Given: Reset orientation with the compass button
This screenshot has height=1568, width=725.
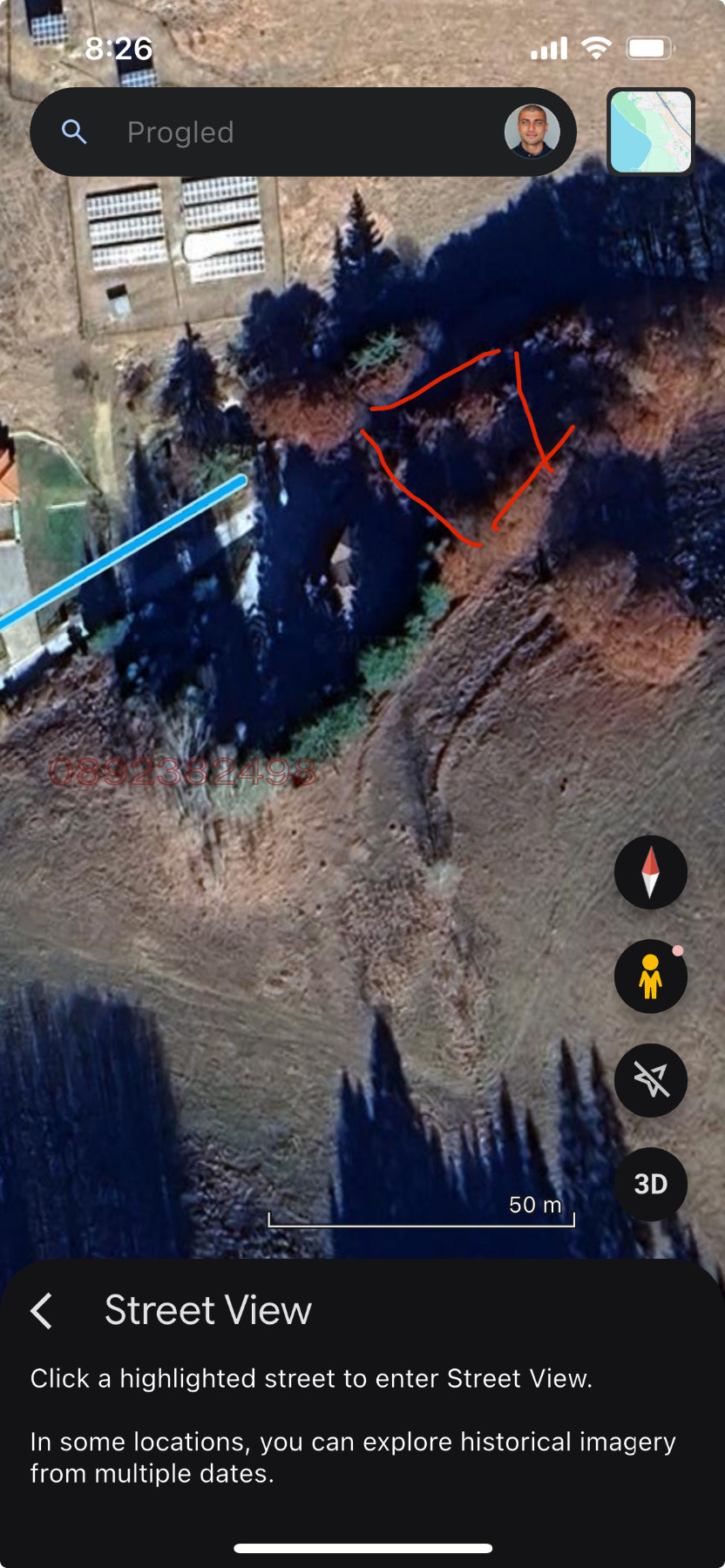Looking at the screenshot, I should 651,872.
